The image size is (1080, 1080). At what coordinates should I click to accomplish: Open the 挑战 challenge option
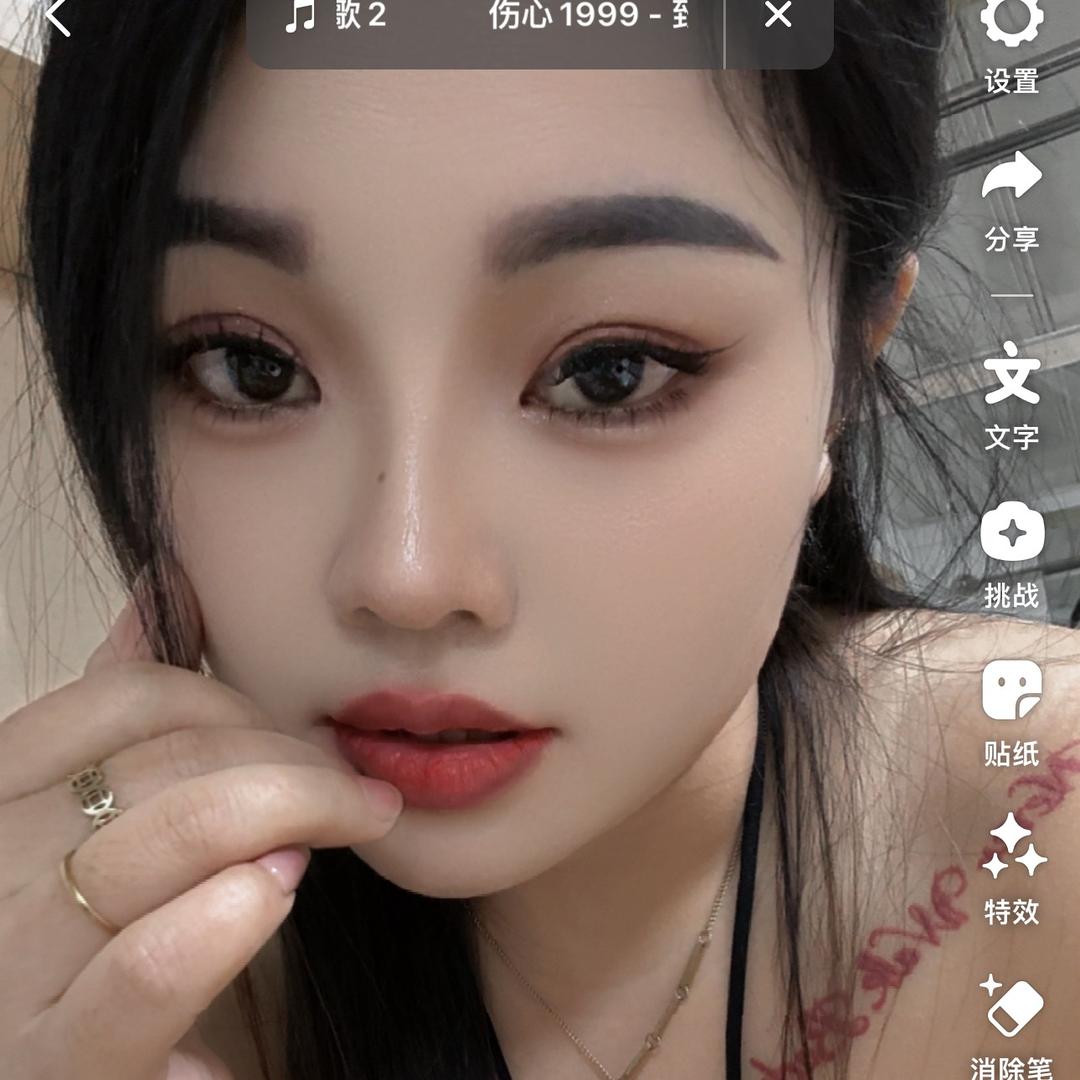pyautogui.click(x=1012, y=553)
